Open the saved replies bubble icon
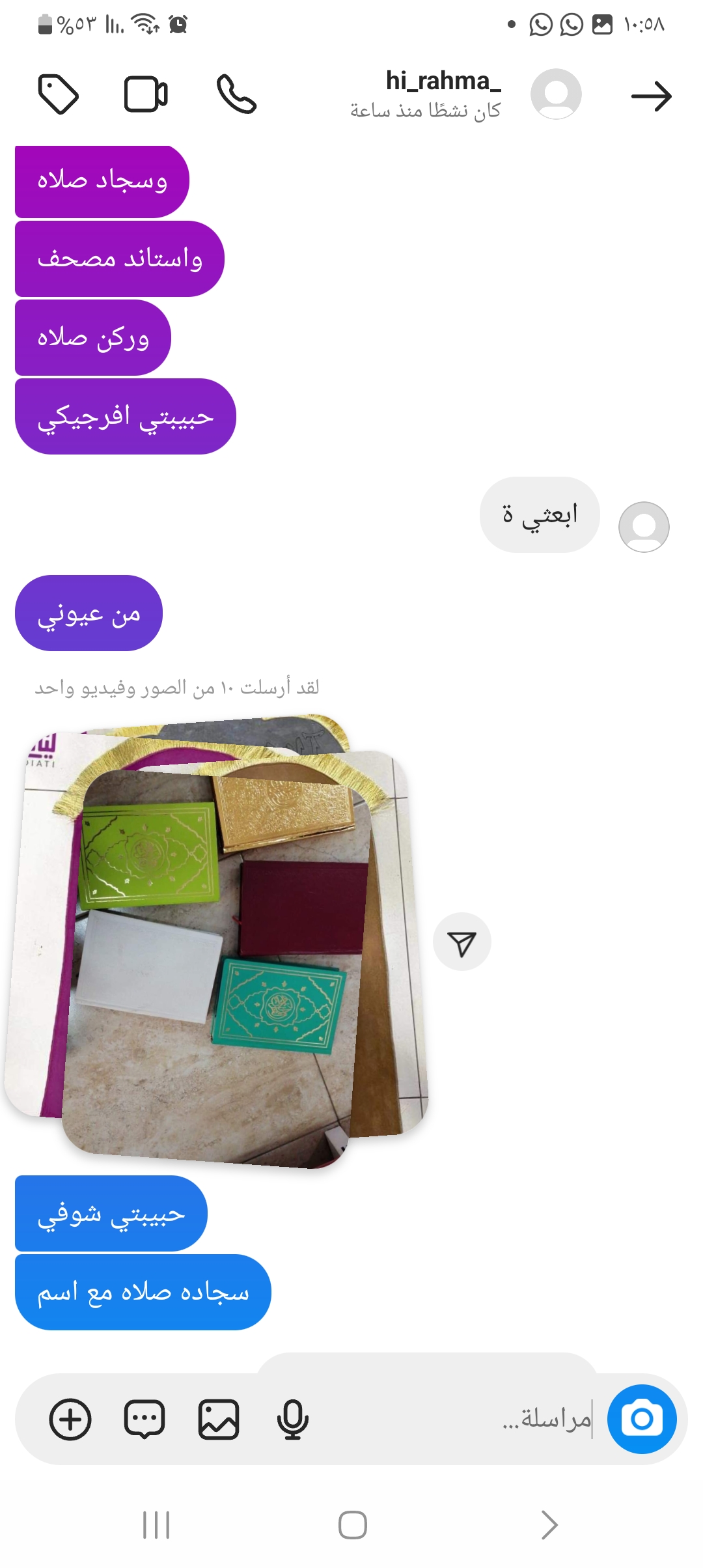The image size is (703, 1568). point(145,1418)
